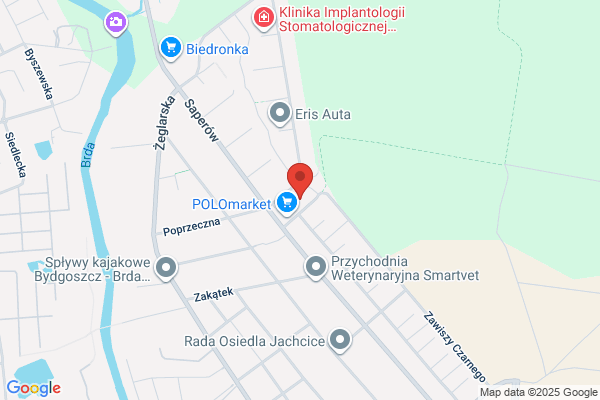600x400 pixels.
Task: Open Spływy kajakowe Bydgoszcz place marker
Action: click(x=166, y=268)
